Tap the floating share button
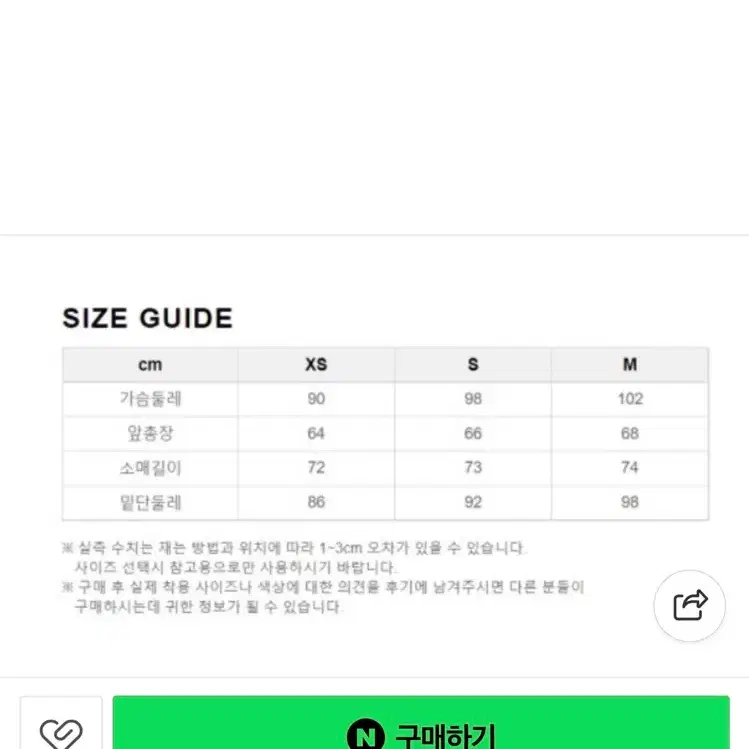 tap(689, 605)
